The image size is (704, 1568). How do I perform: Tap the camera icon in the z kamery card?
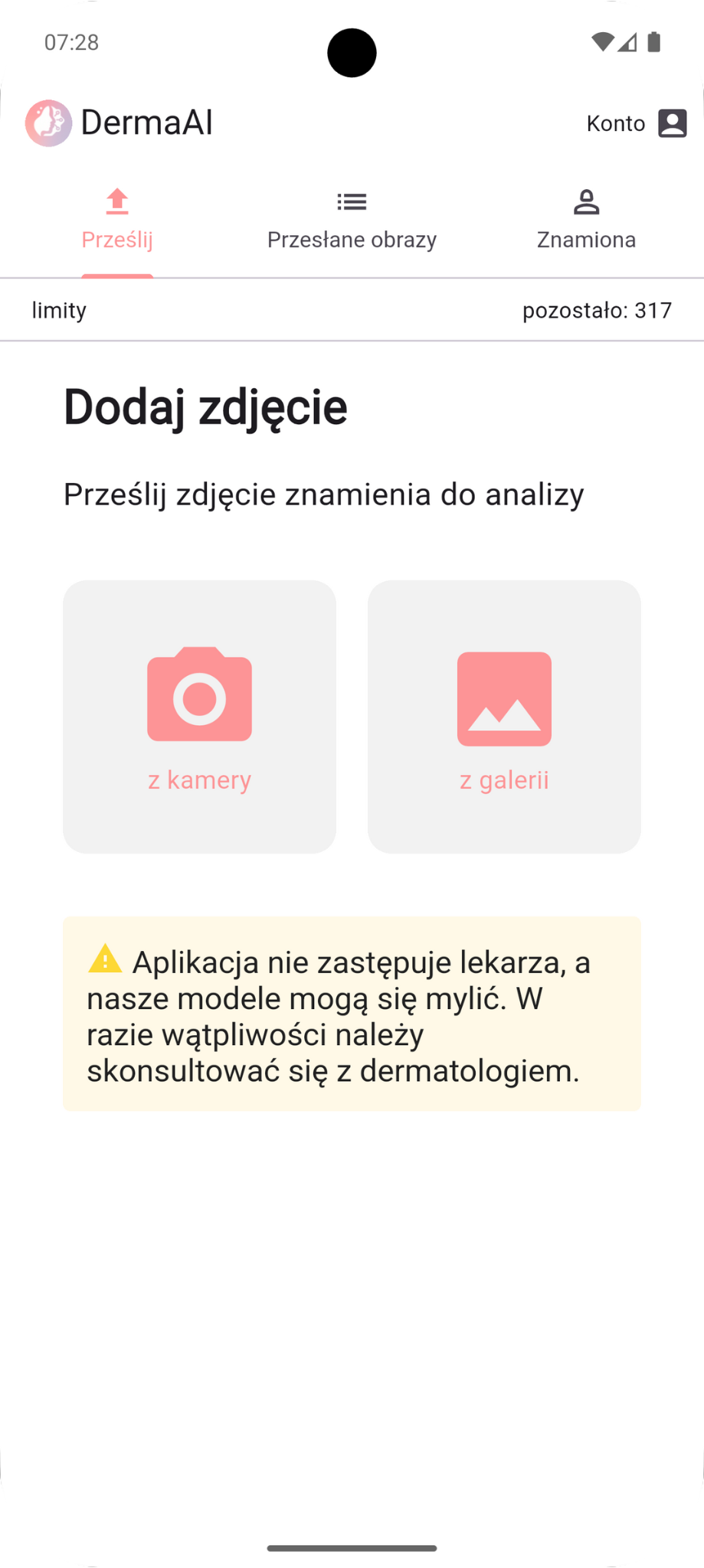199,694
